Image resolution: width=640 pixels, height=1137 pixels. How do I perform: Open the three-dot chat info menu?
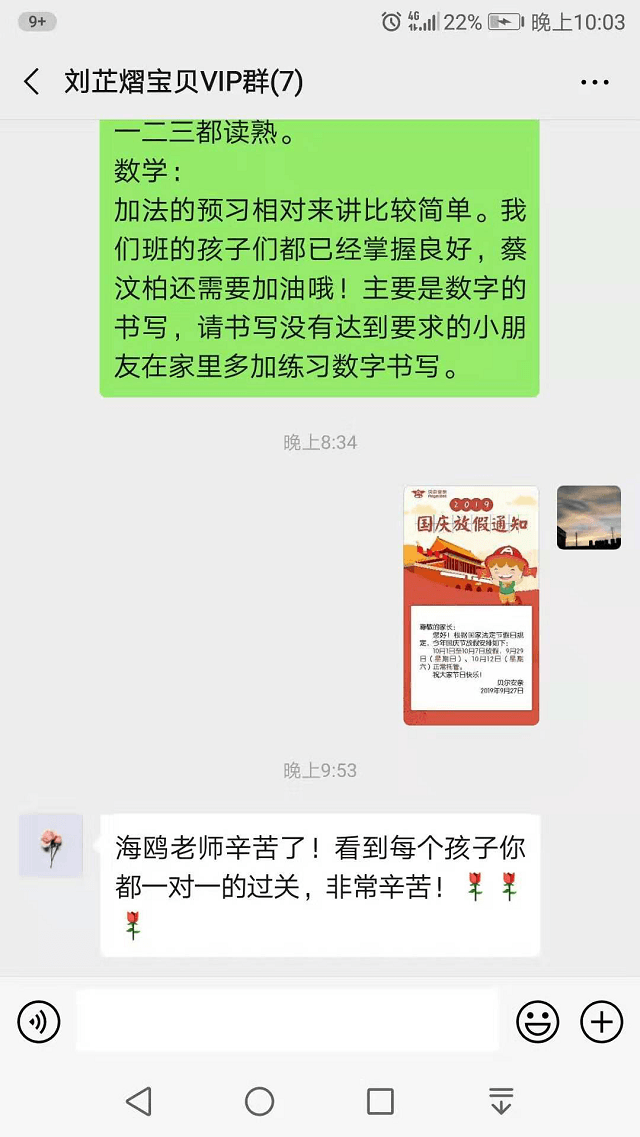[594, 83]
